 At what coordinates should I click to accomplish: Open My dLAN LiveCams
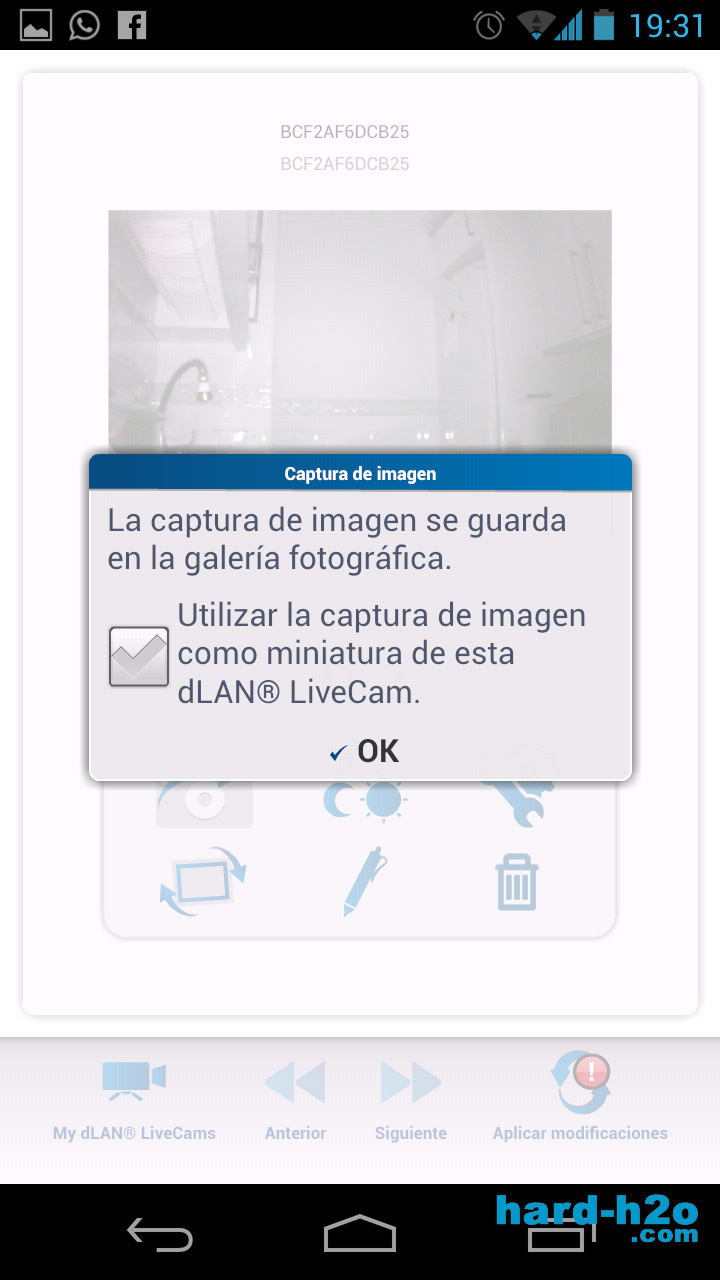tap(134, 1098)
